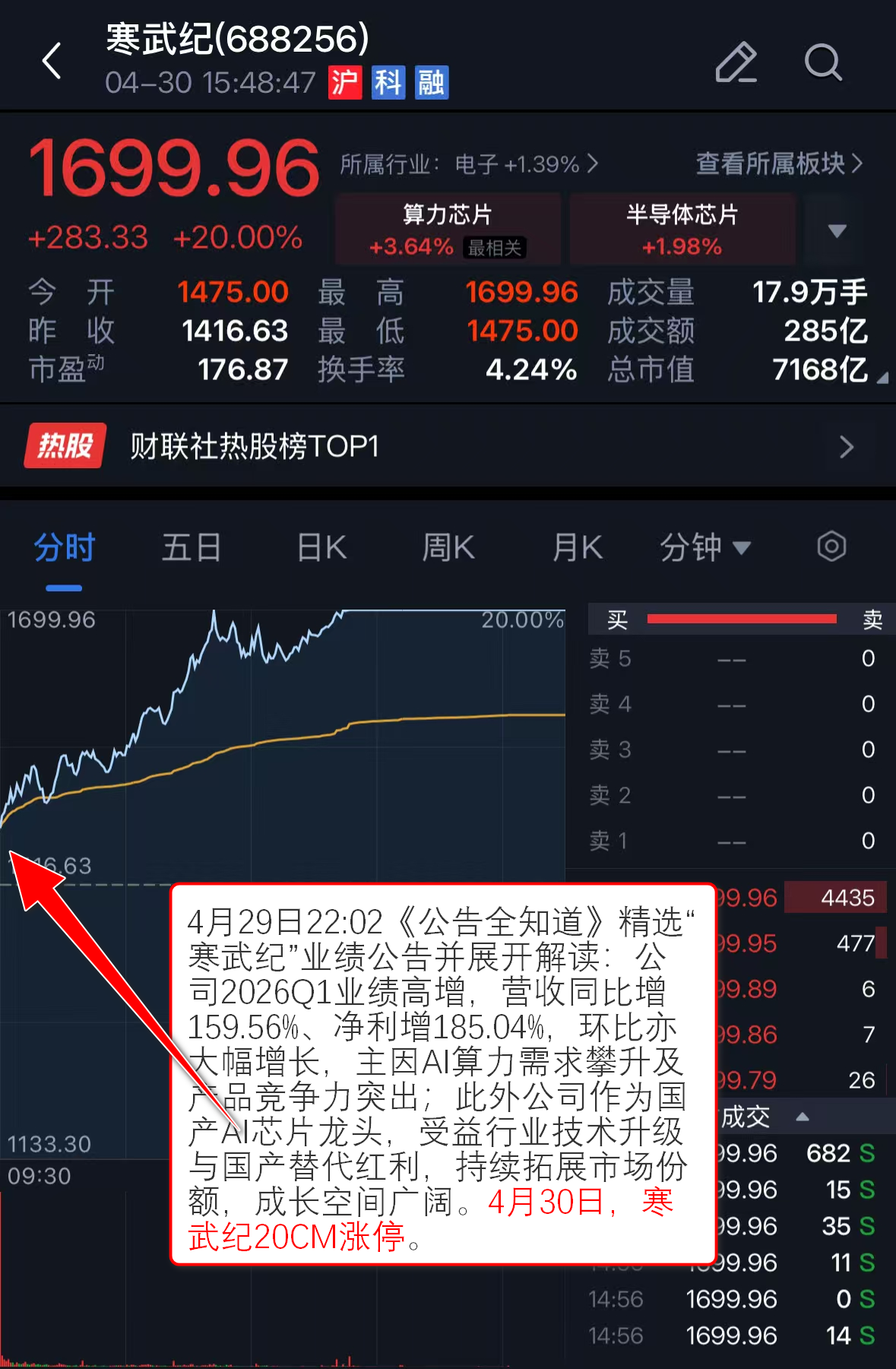Viewport: 896px width, 1369px height.
Task: Switch to the 五日 chart tab
Action: (x=192, y=548)
